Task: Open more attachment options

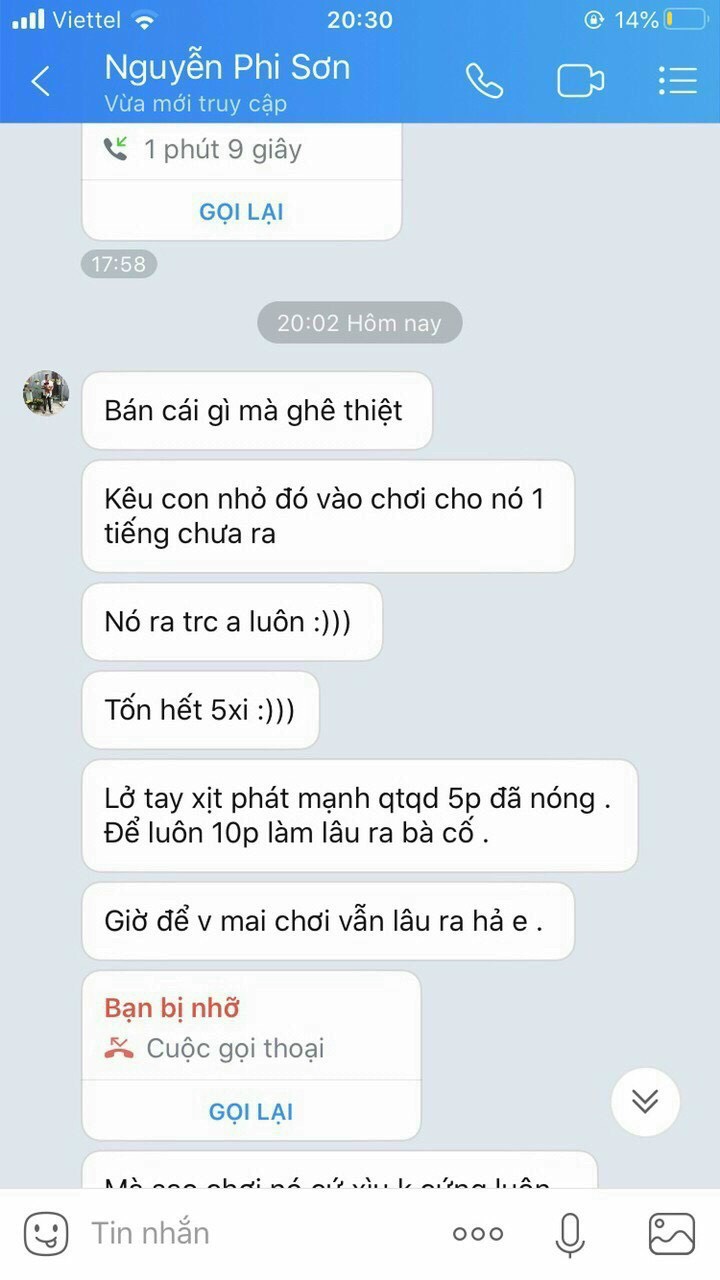Action: point(478,1234)
